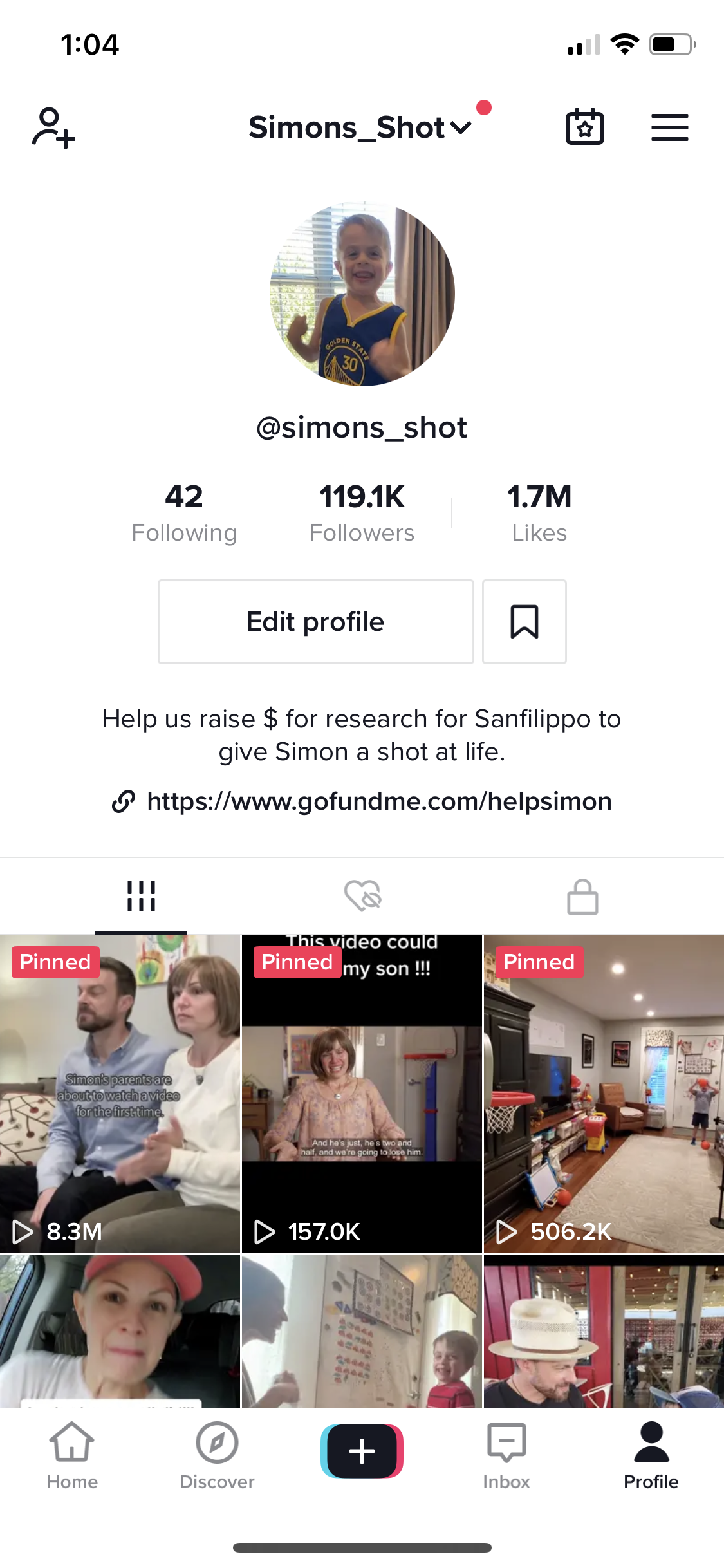This screenshot has width=724, height=1568.
Task: Open saved bookmarks button
Action: [524, 622]
